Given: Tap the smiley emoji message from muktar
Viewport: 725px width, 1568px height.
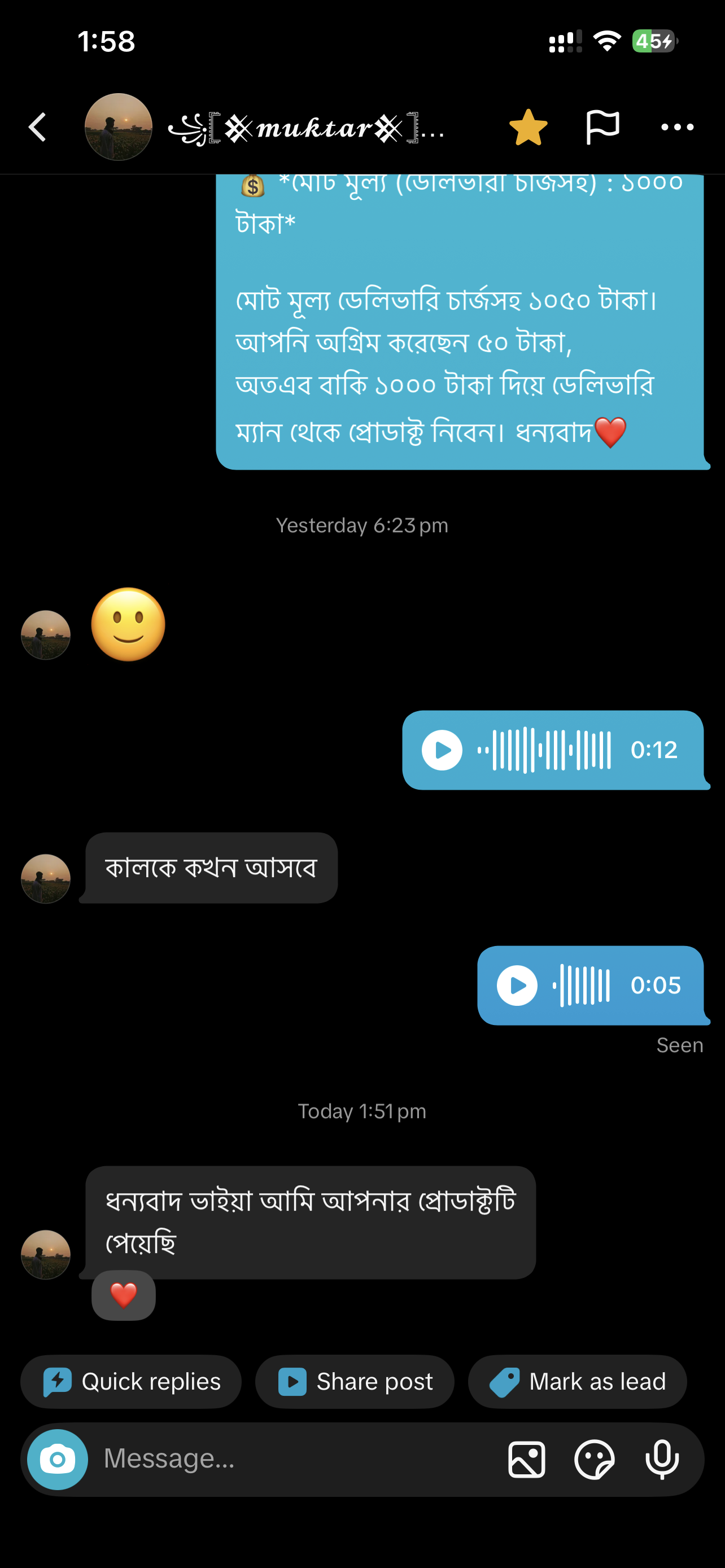Looking at the screenshot, I should [128, 625].
